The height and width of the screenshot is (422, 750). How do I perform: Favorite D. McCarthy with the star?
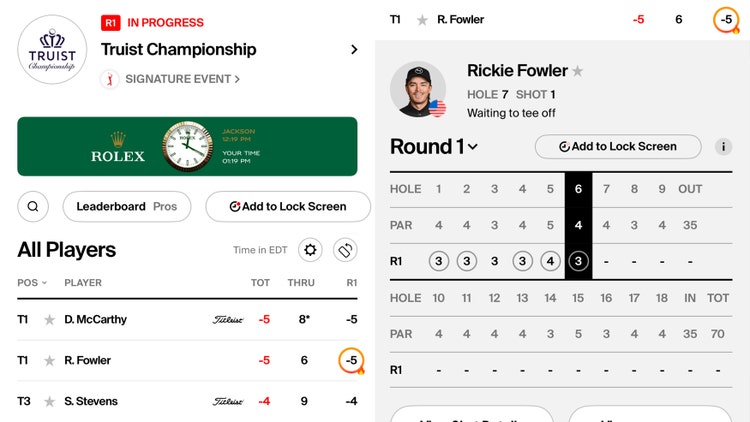click(49, 320)
